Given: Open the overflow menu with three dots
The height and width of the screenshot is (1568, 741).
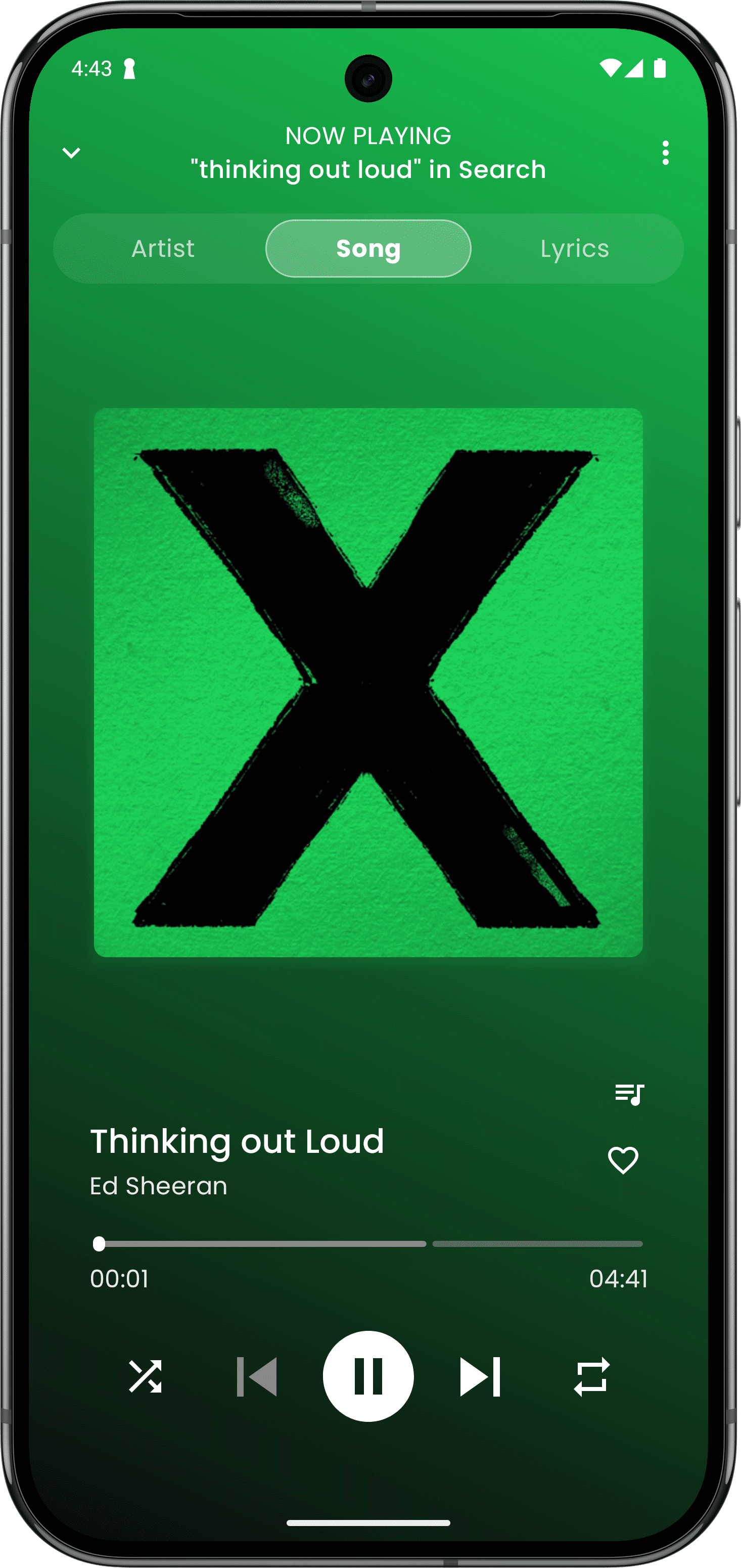Looking at the screenshot, I should pos(666,153).
